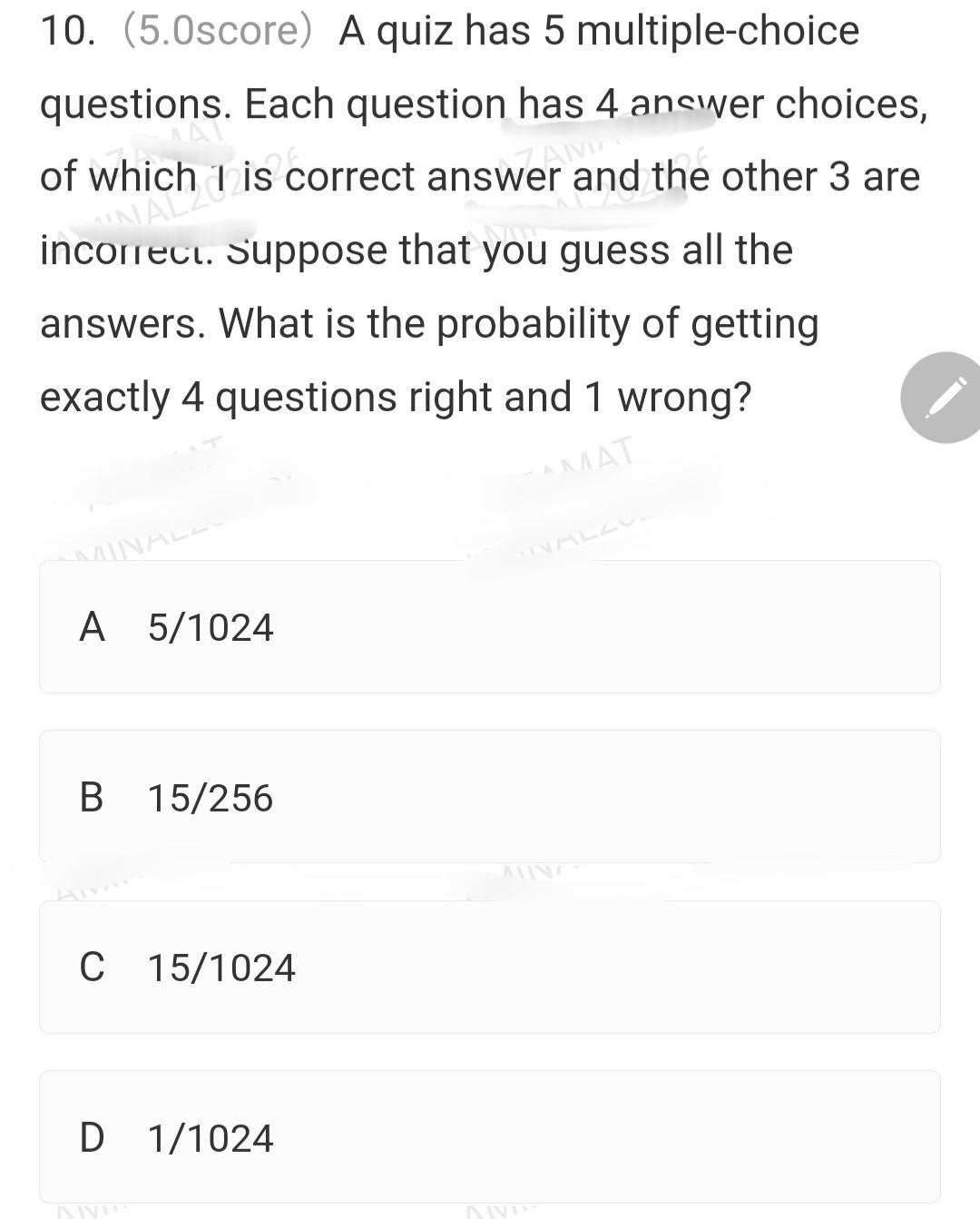Click the question number 10
The image size is (980, 1219).
click(64, 30)
